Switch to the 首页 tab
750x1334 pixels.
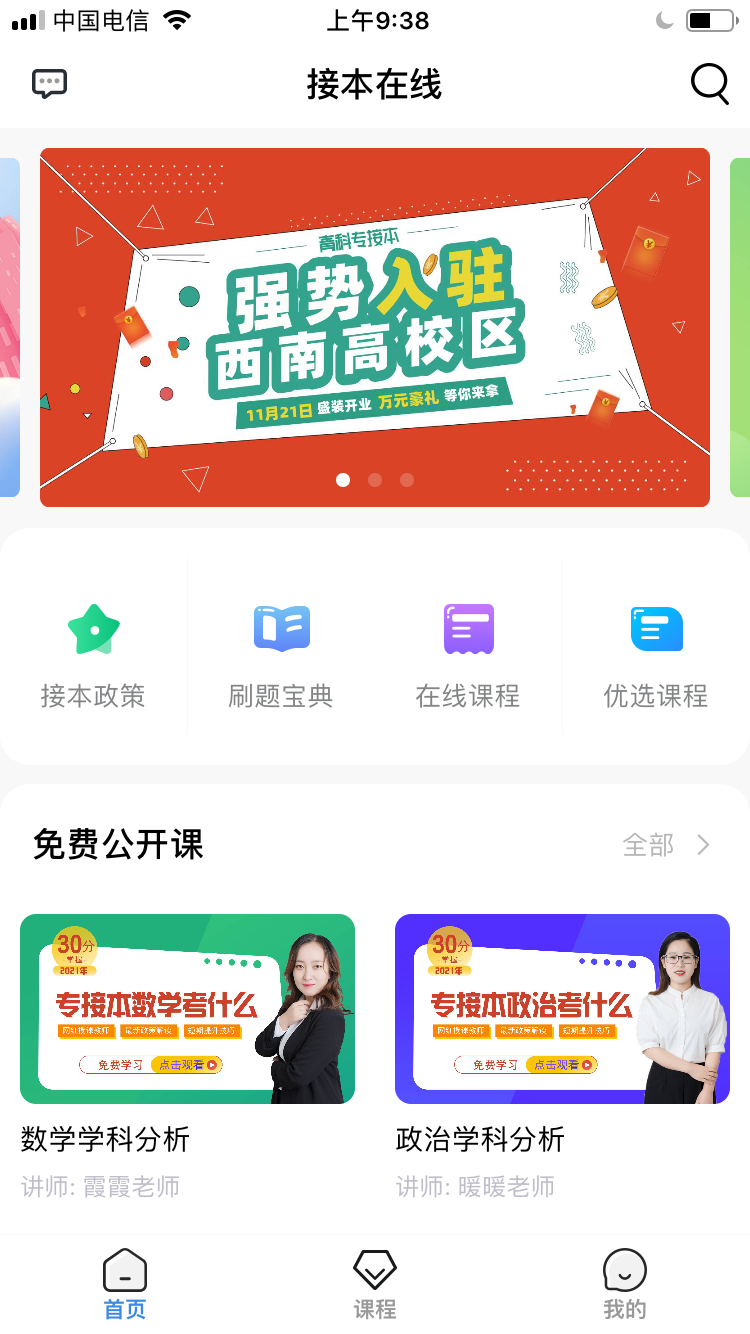125,1285
